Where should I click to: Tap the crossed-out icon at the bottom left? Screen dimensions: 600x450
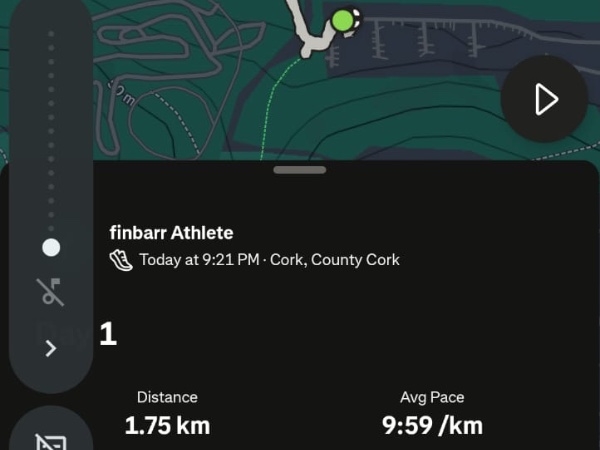(51, 439)
